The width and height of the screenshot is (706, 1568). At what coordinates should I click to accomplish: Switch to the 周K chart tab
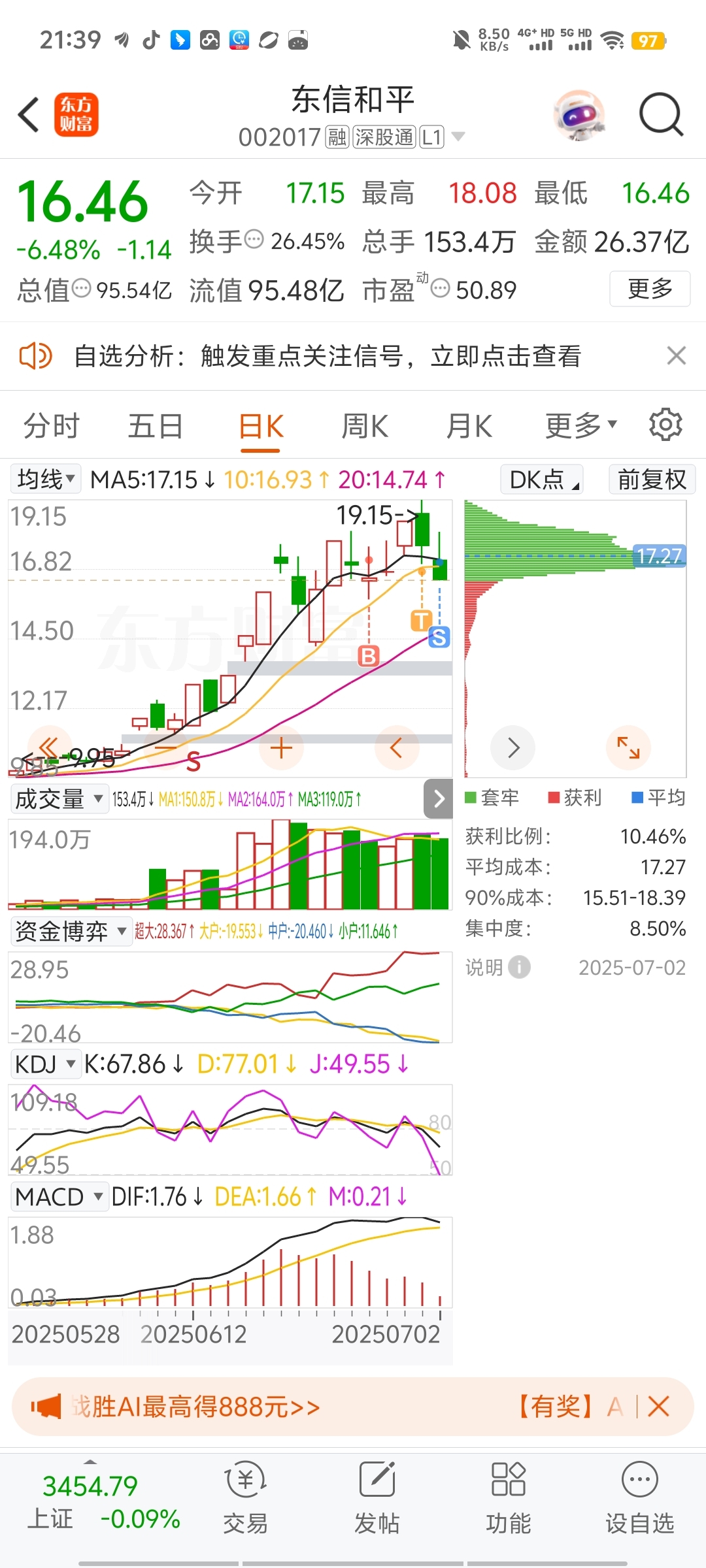(365, 426)
